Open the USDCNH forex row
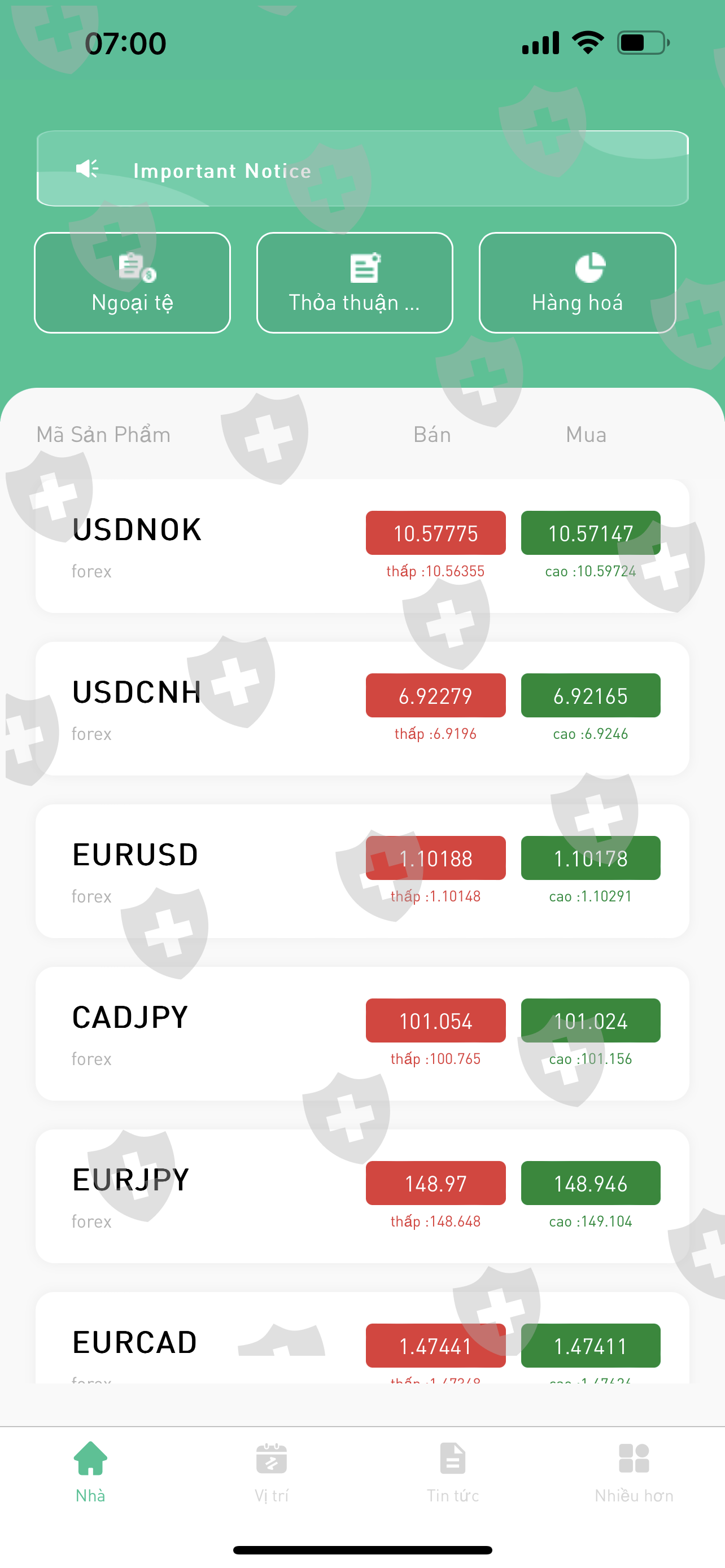The height and width of the screenshot is (1568, 725). pos(362,708)
